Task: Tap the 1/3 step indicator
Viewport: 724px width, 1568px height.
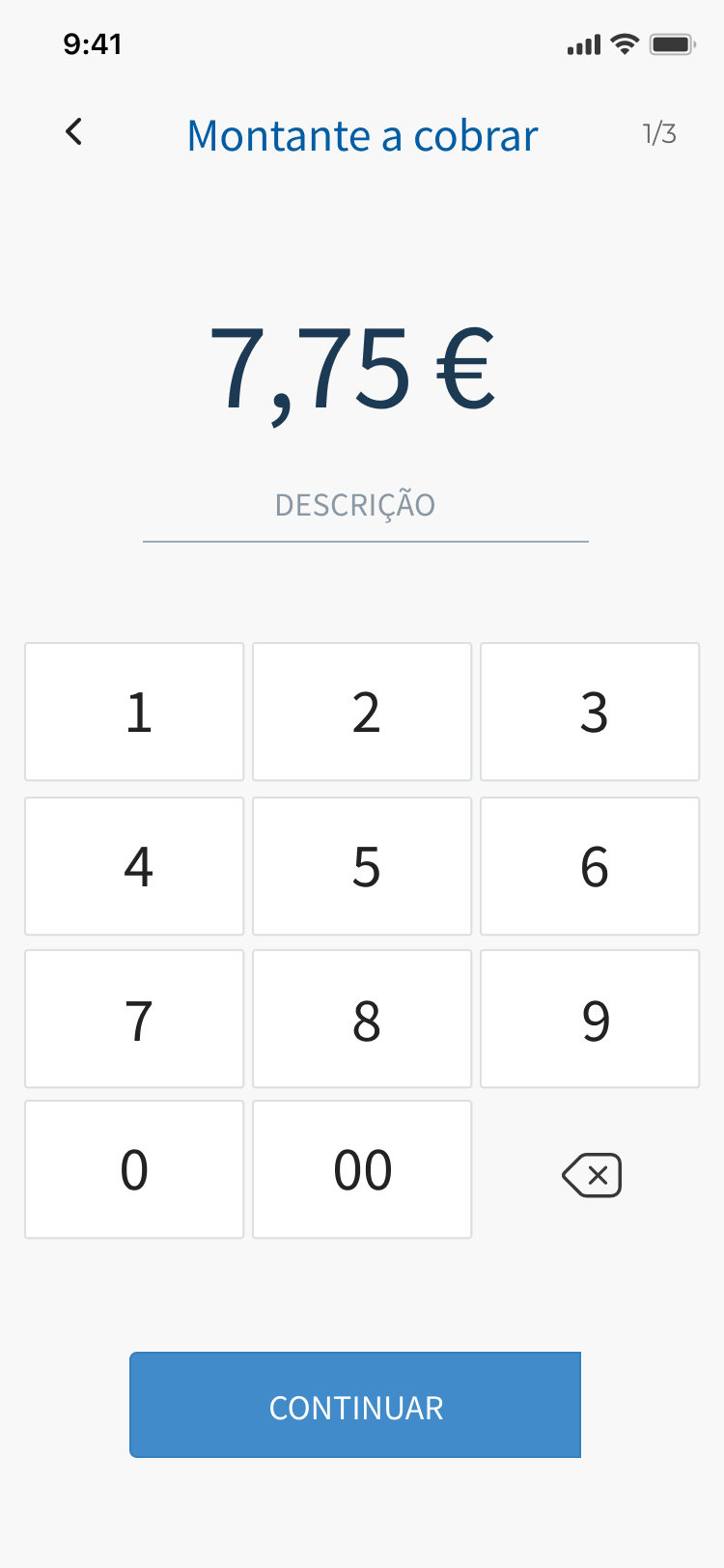Action: (660, 134)
